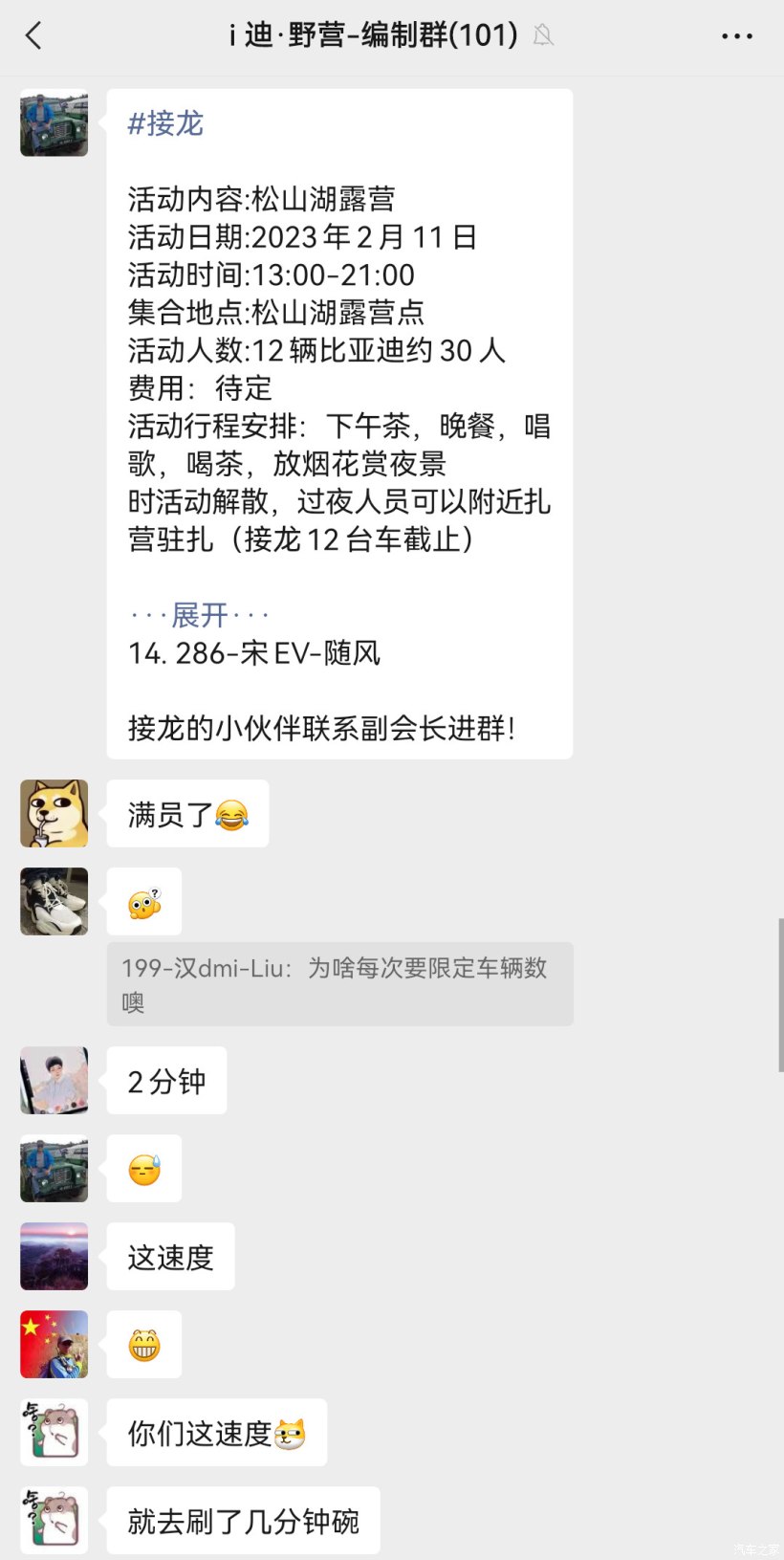
Task: Open the jeep avatar of the 接龙 poster
Action: click(x=54, y=123)
